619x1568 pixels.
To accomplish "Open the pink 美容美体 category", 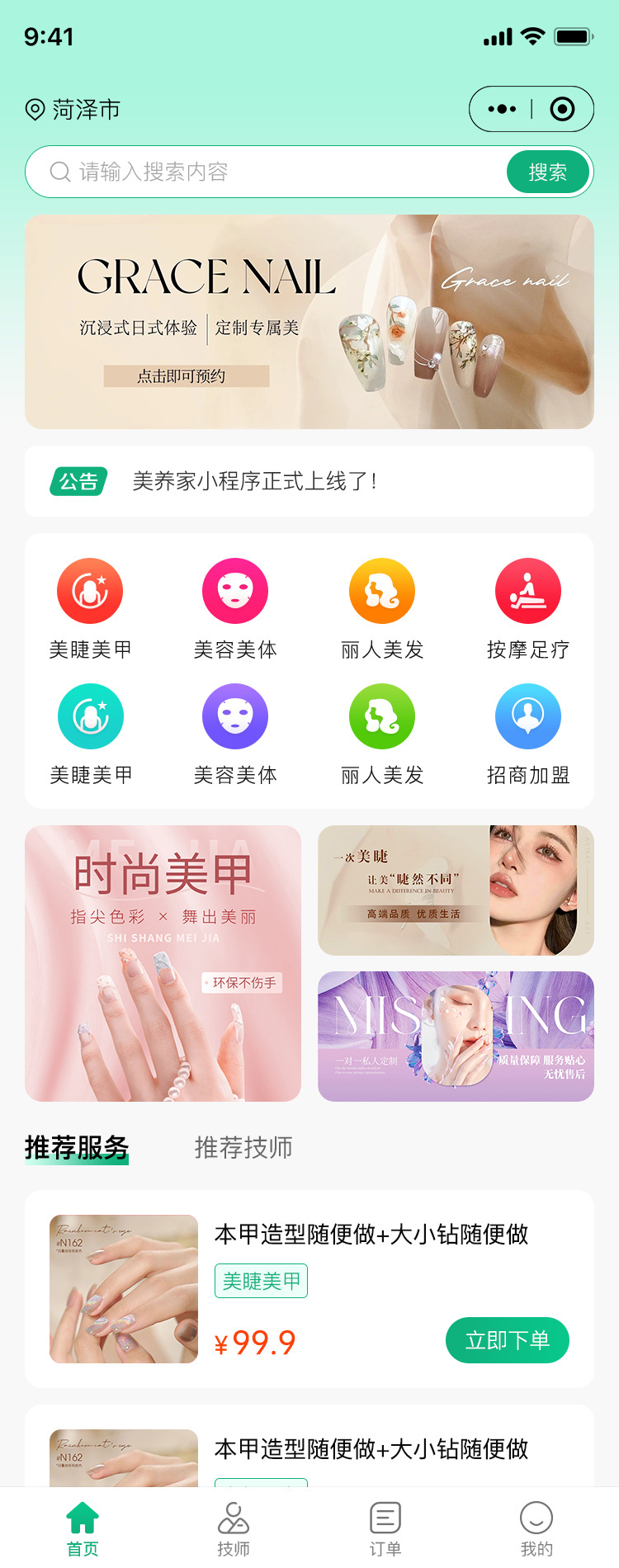I will pos(235,592).
